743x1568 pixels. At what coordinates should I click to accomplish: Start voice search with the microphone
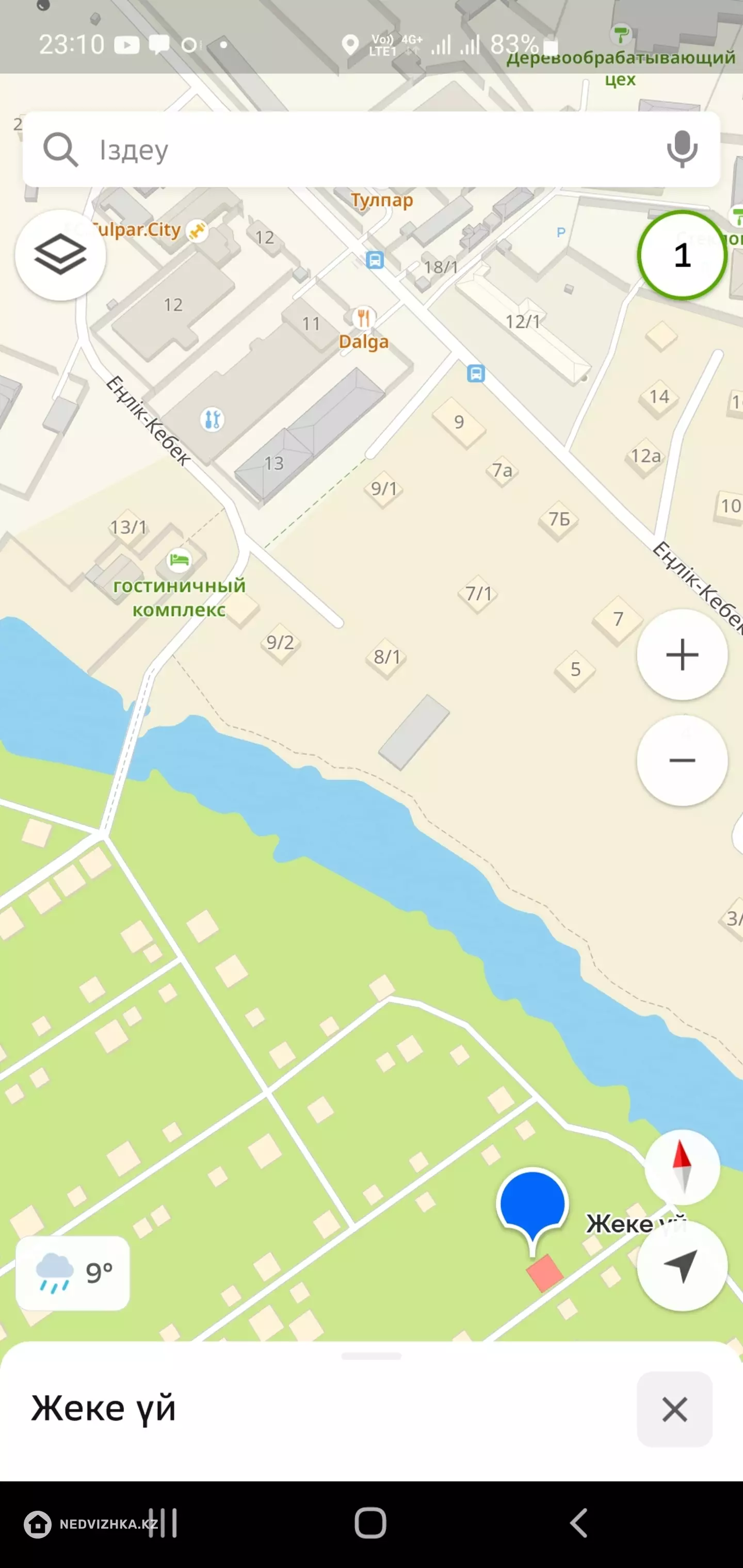point(682,149)
